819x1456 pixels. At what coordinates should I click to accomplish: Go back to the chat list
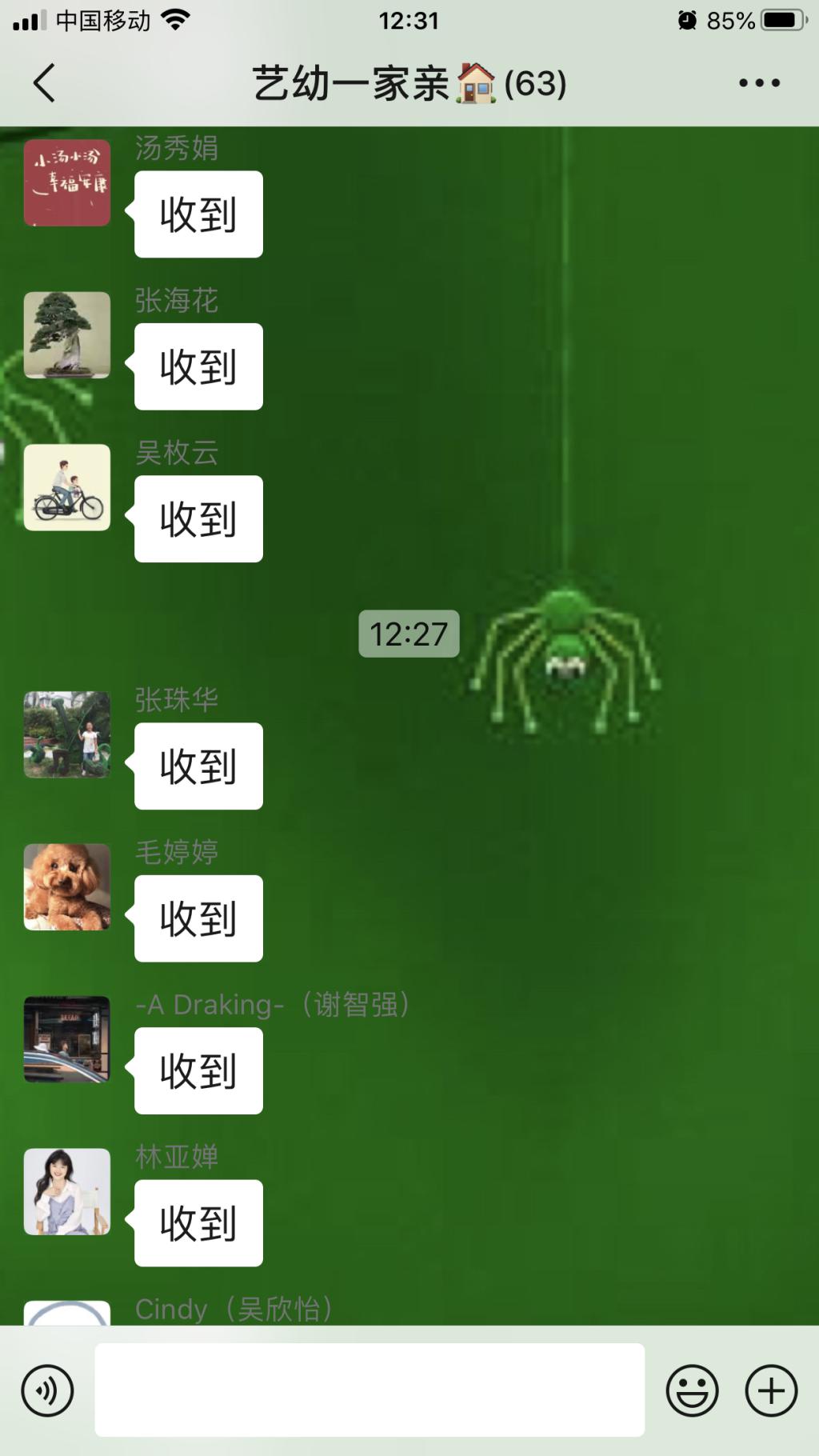(x=45, y=83)
